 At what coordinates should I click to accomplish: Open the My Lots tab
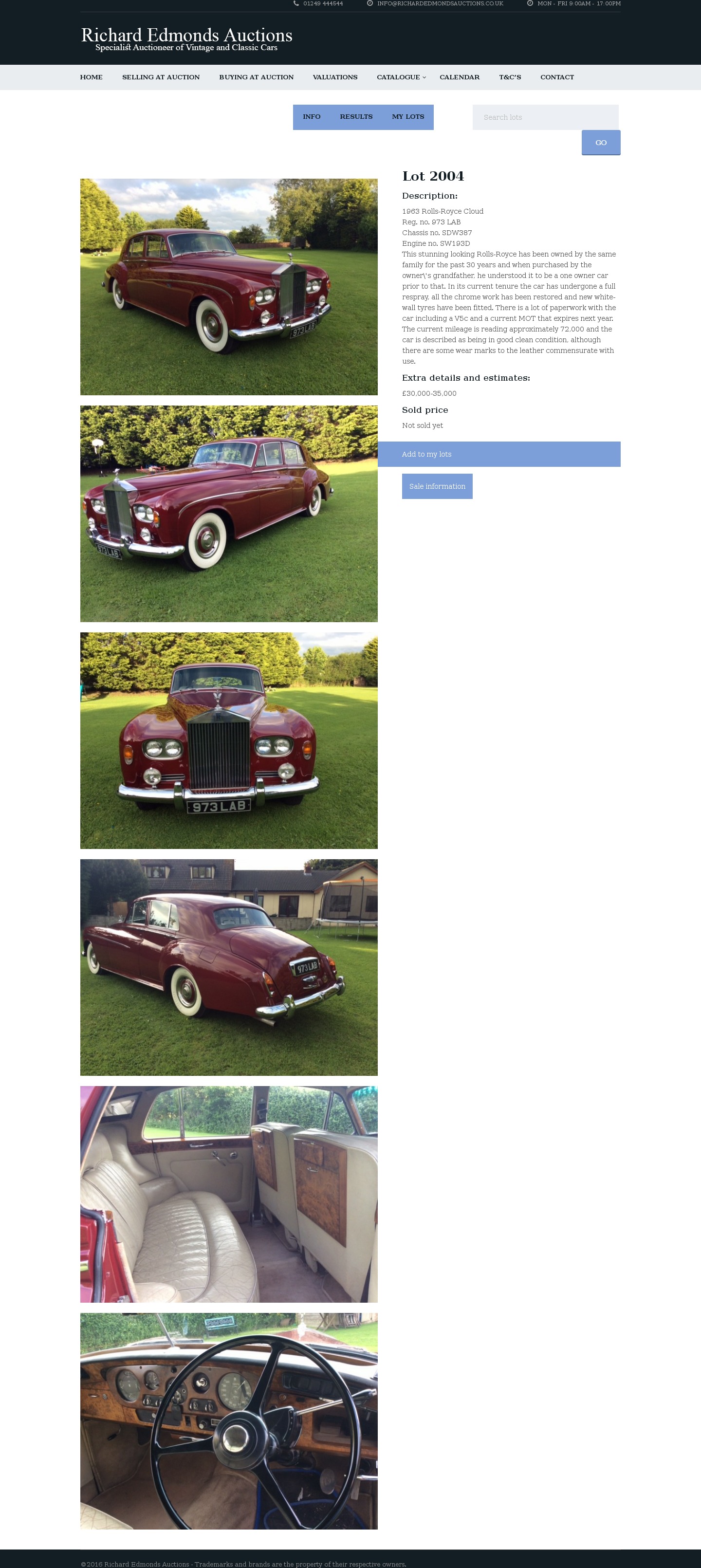[x=408, y=117]
